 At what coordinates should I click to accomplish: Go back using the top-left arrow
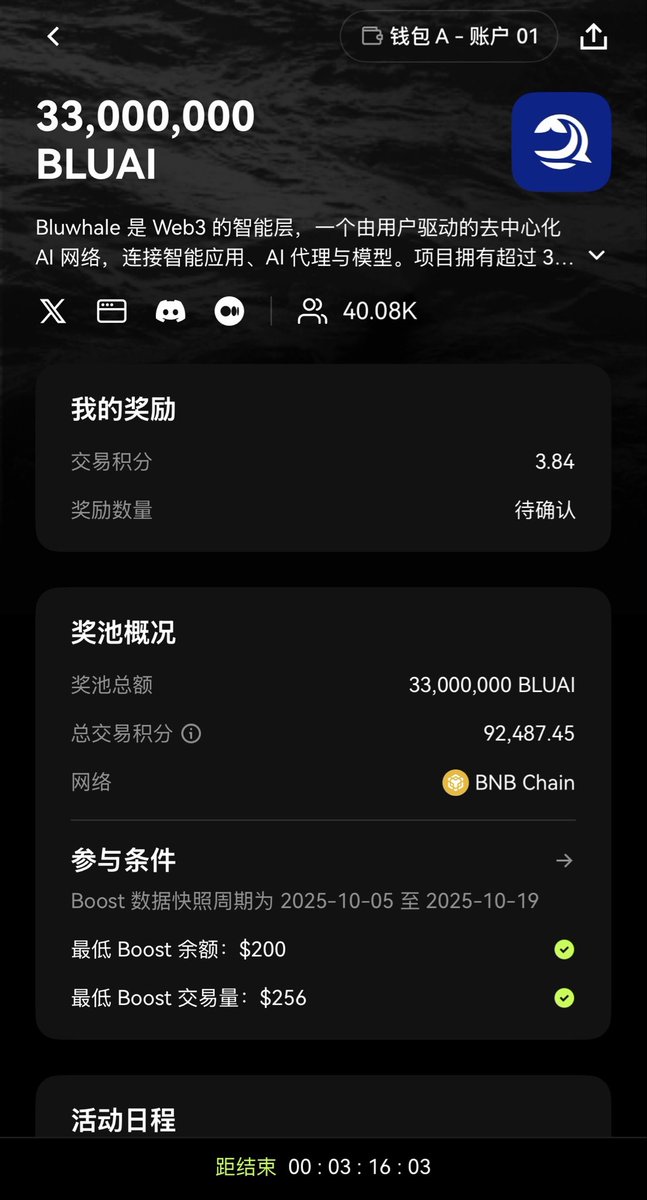click(53, 37)
